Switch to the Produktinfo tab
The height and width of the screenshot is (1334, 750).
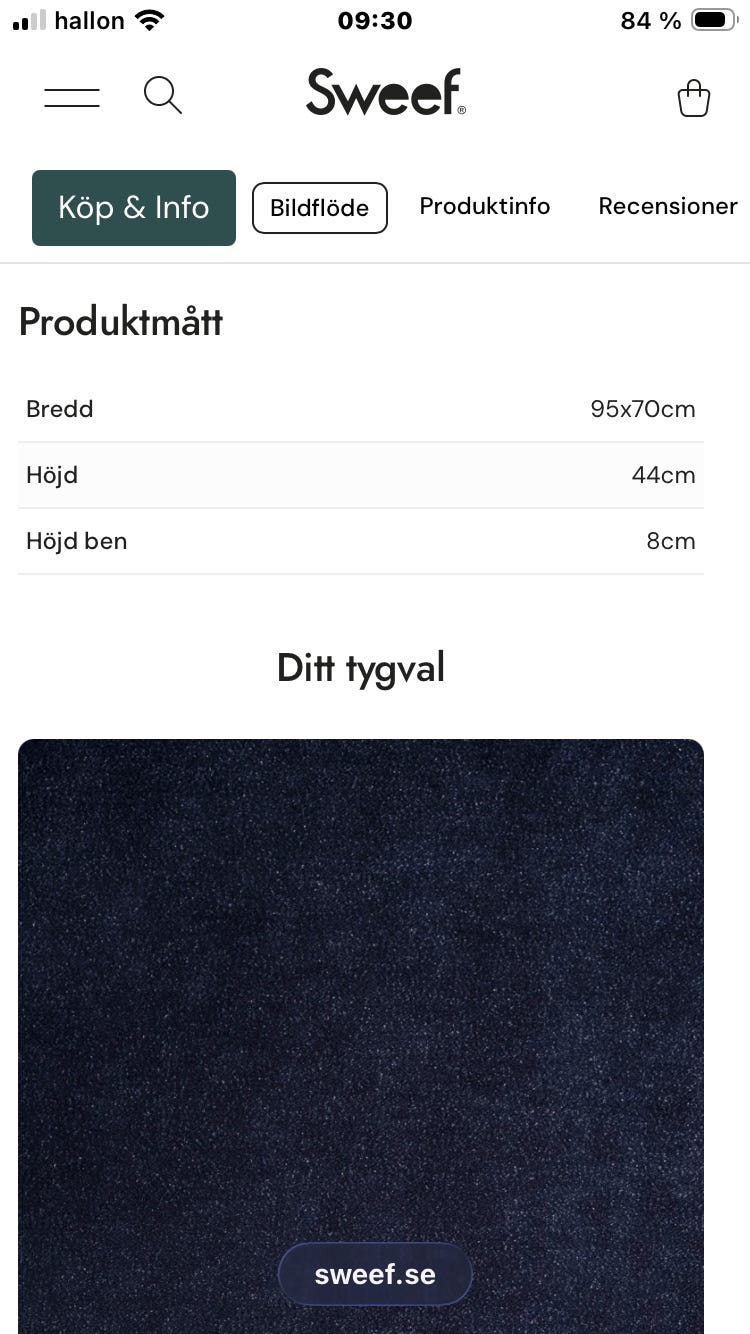point(485,206)
